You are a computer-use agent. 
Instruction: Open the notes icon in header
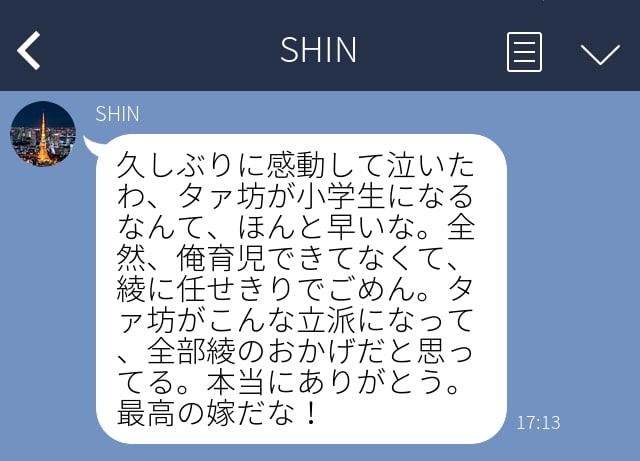tap(524, 51)
